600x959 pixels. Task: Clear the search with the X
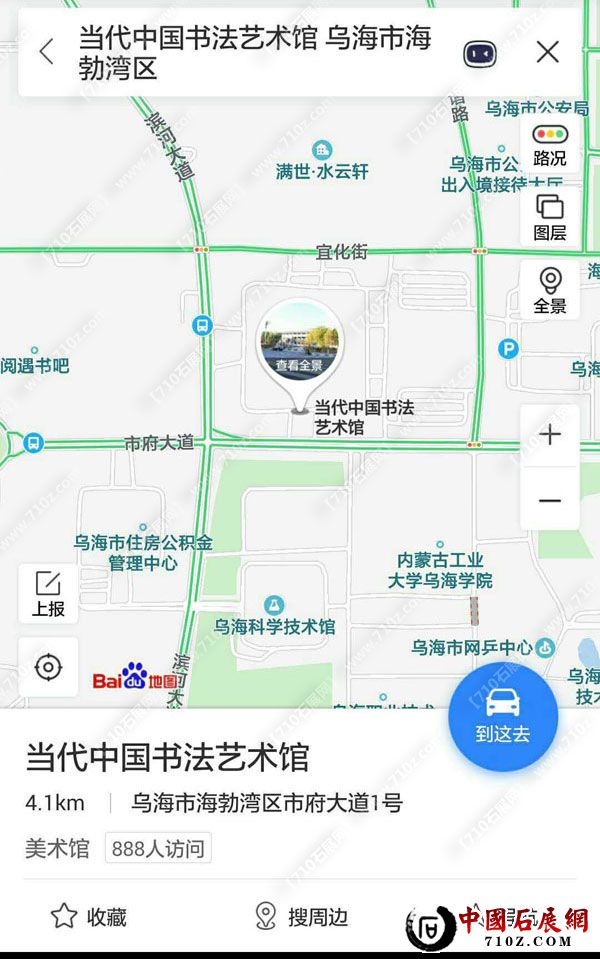click(x=547, y=52)
